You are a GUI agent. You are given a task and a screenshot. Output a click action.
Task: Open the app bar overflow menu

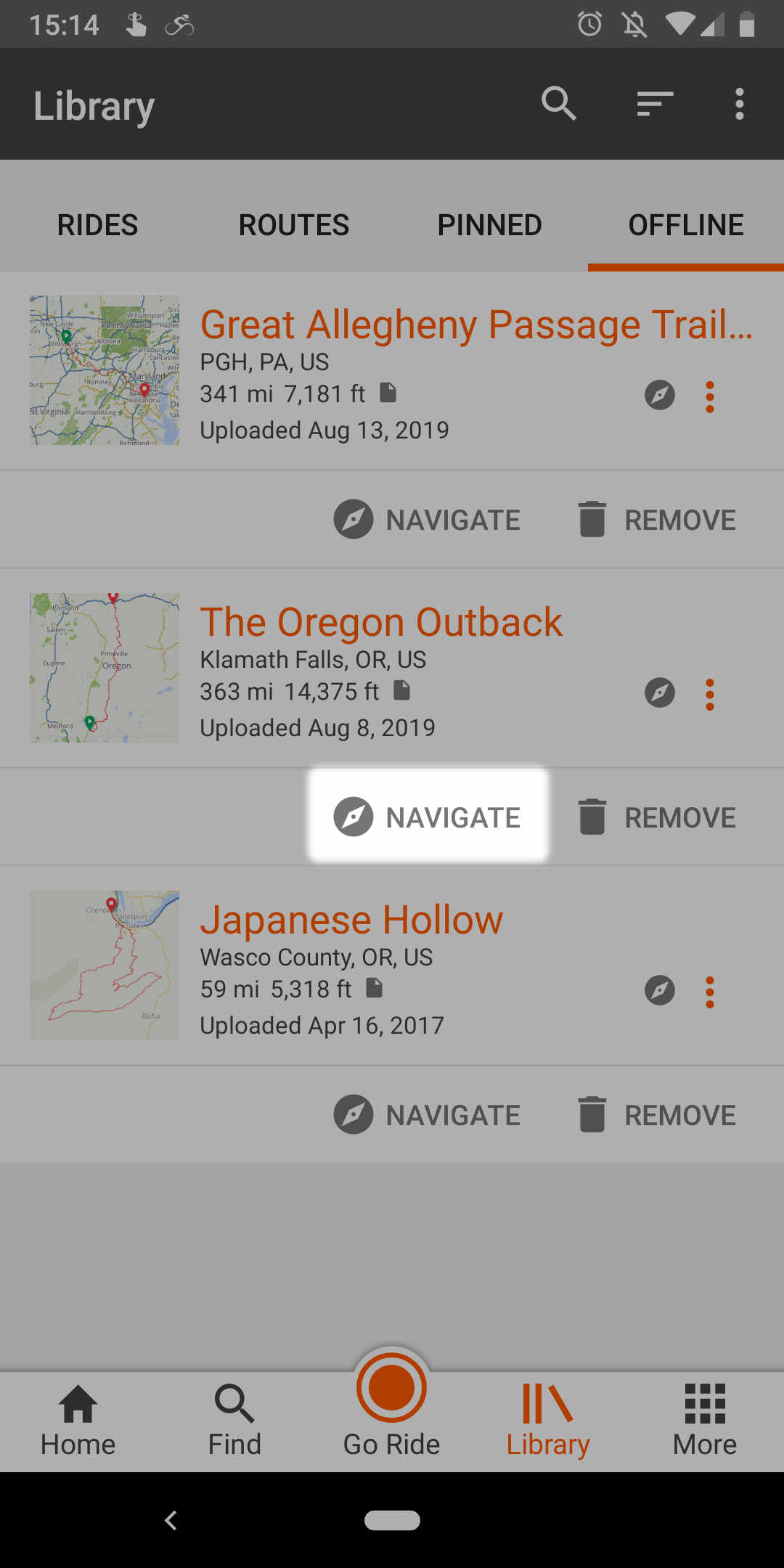coord(739,104)
